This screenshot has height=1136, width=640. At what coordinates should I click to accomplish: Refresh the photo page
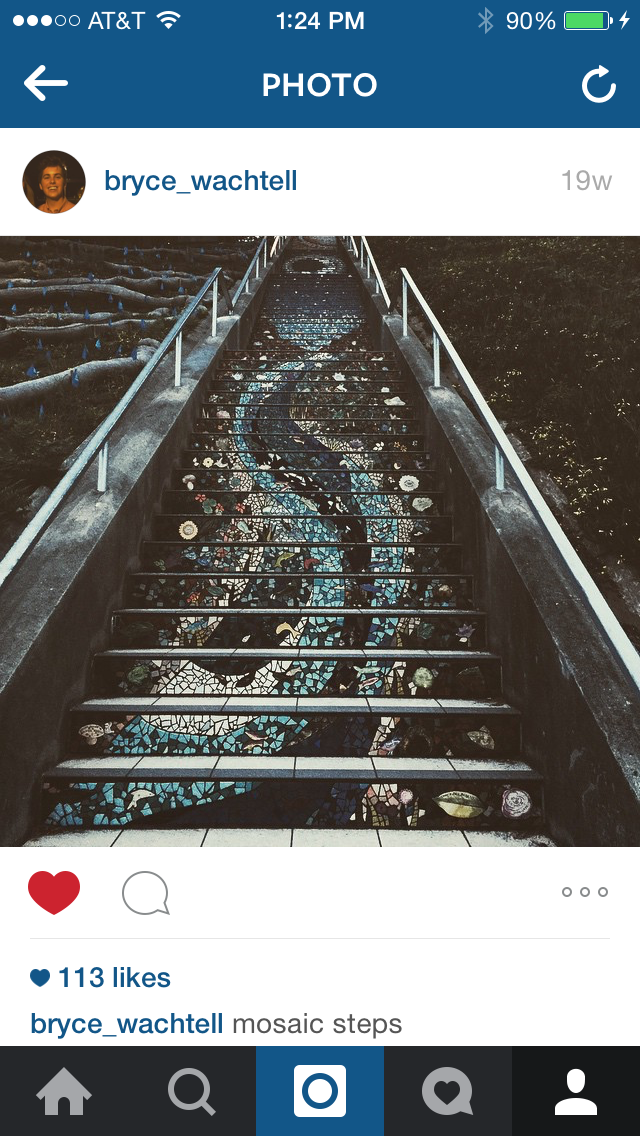point(599,86)
